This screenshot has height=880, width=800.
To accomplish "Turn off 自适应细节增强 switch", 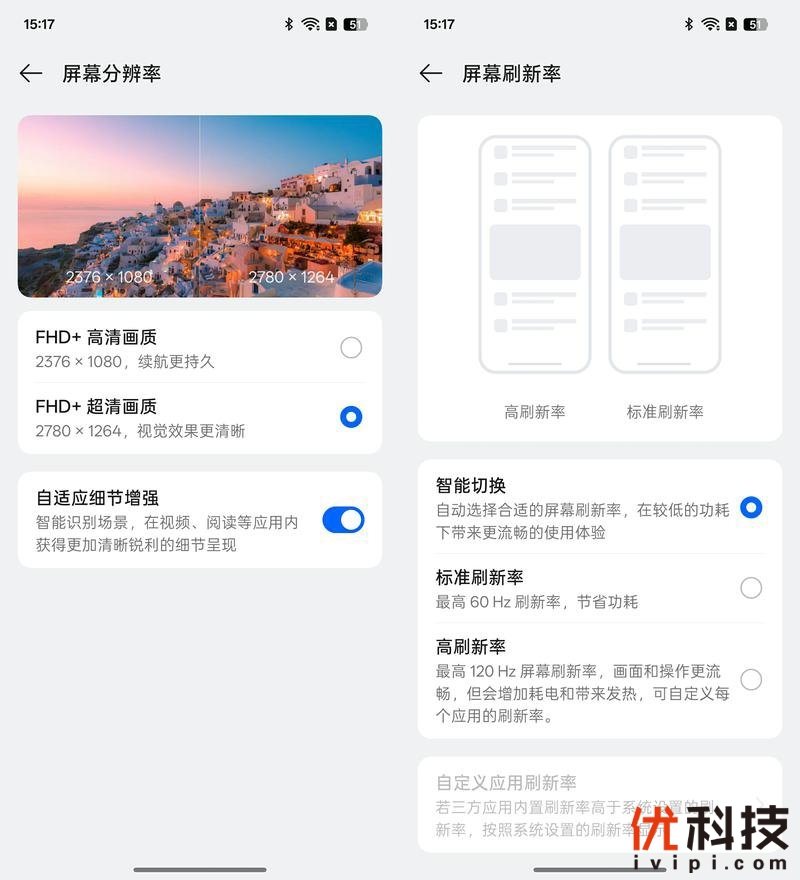I will [x=343, y=520].
